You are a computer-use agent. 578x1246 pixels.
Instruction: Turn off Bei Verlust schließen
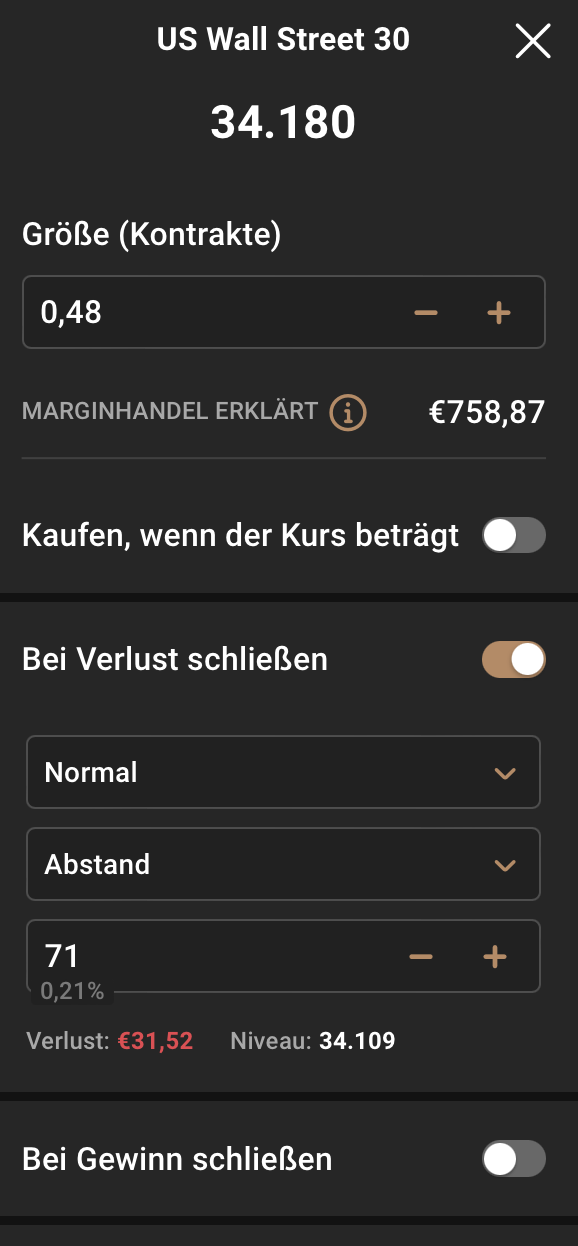tap(514, 660)
